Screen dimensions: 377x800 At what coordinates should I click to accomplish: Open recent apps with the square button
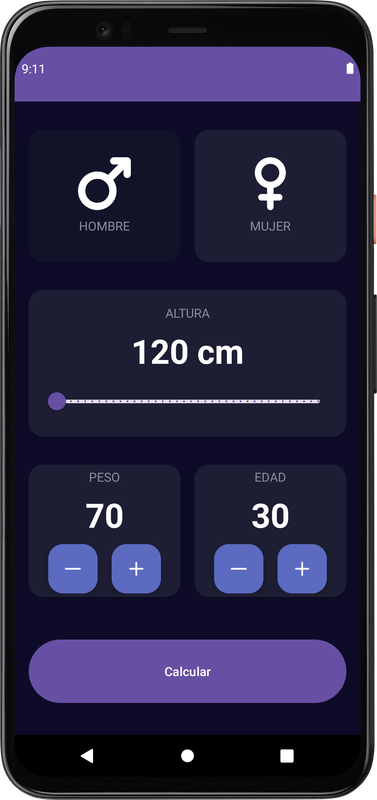coord(287,756)
